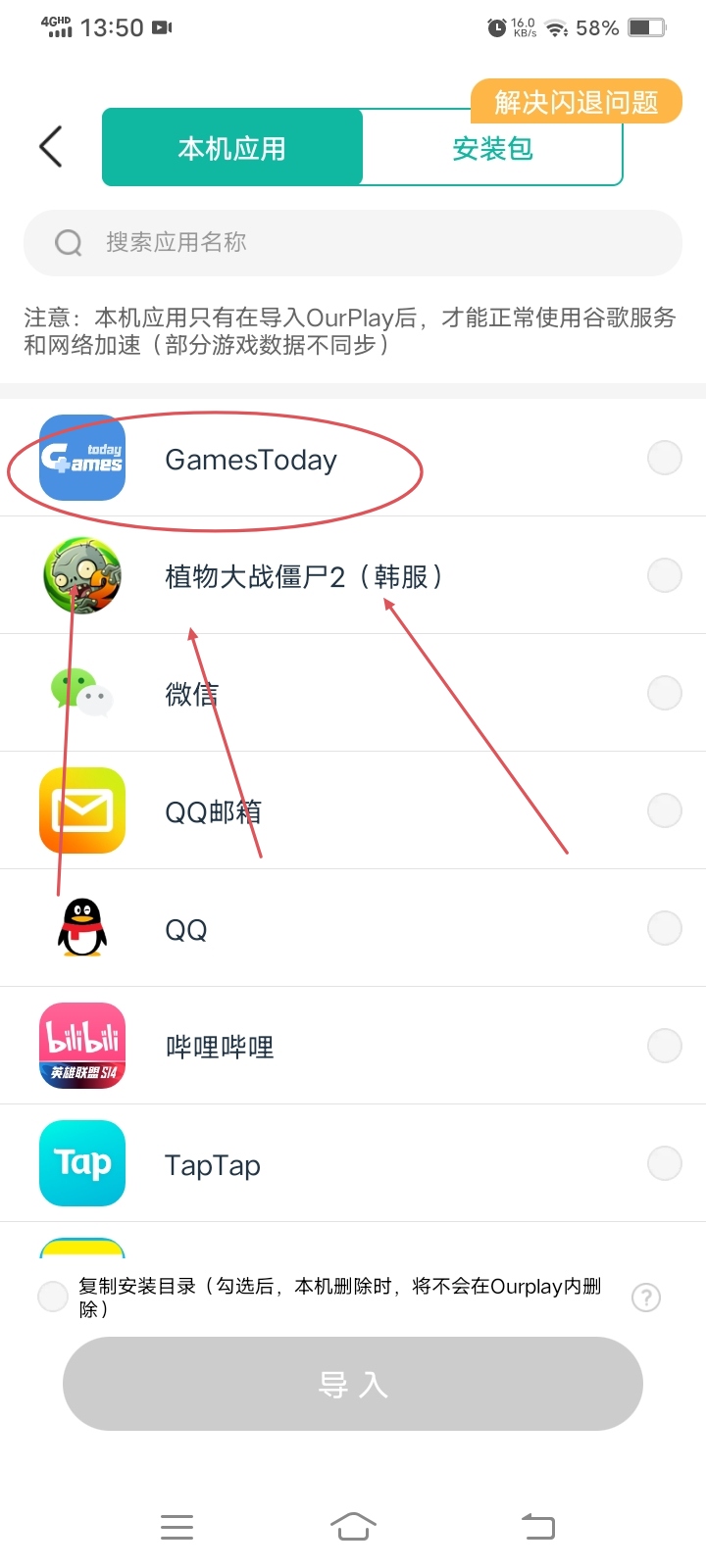Tap the 导入 button
This screenshot has width=706, height=1568.
353,1384
